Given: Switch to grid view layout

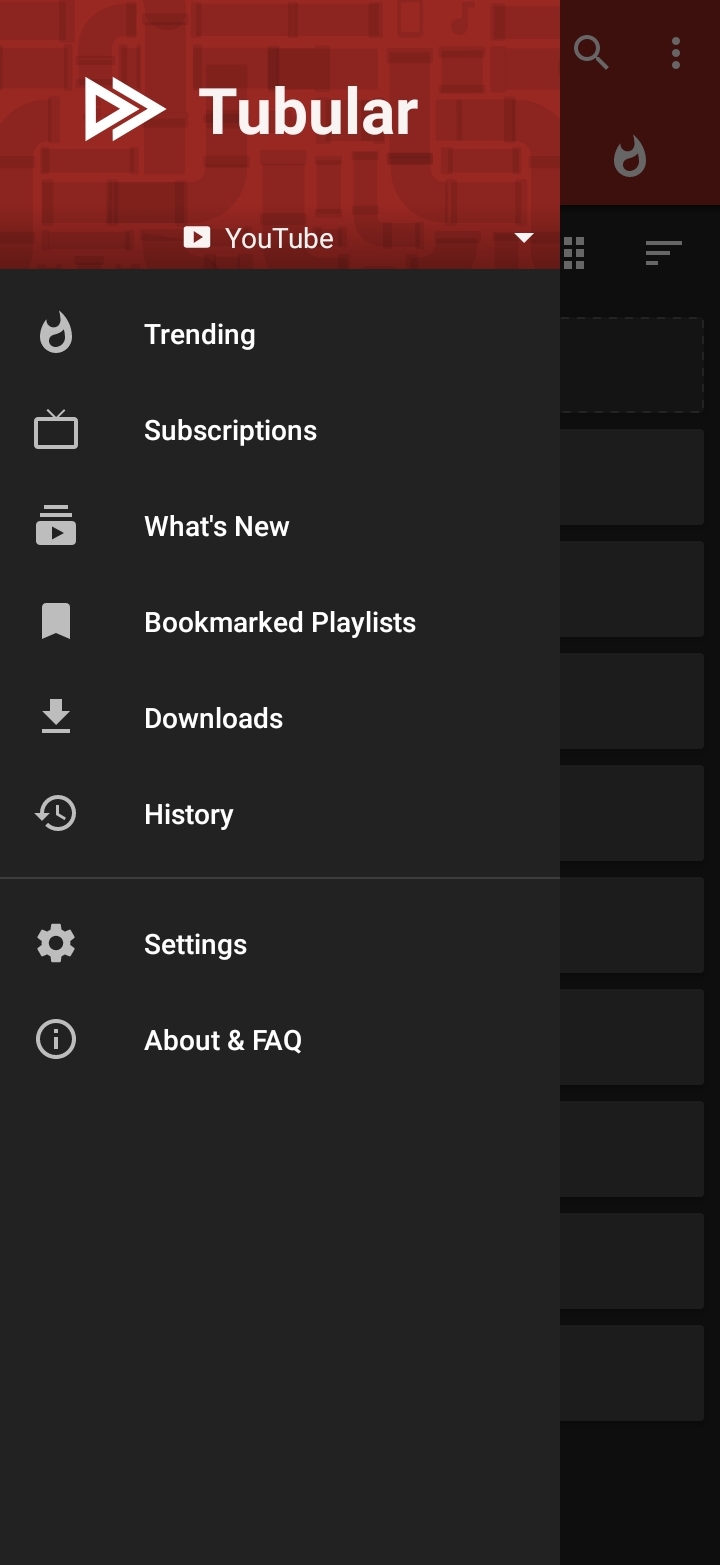Looking at the screenshot, I should click(574, 253).
